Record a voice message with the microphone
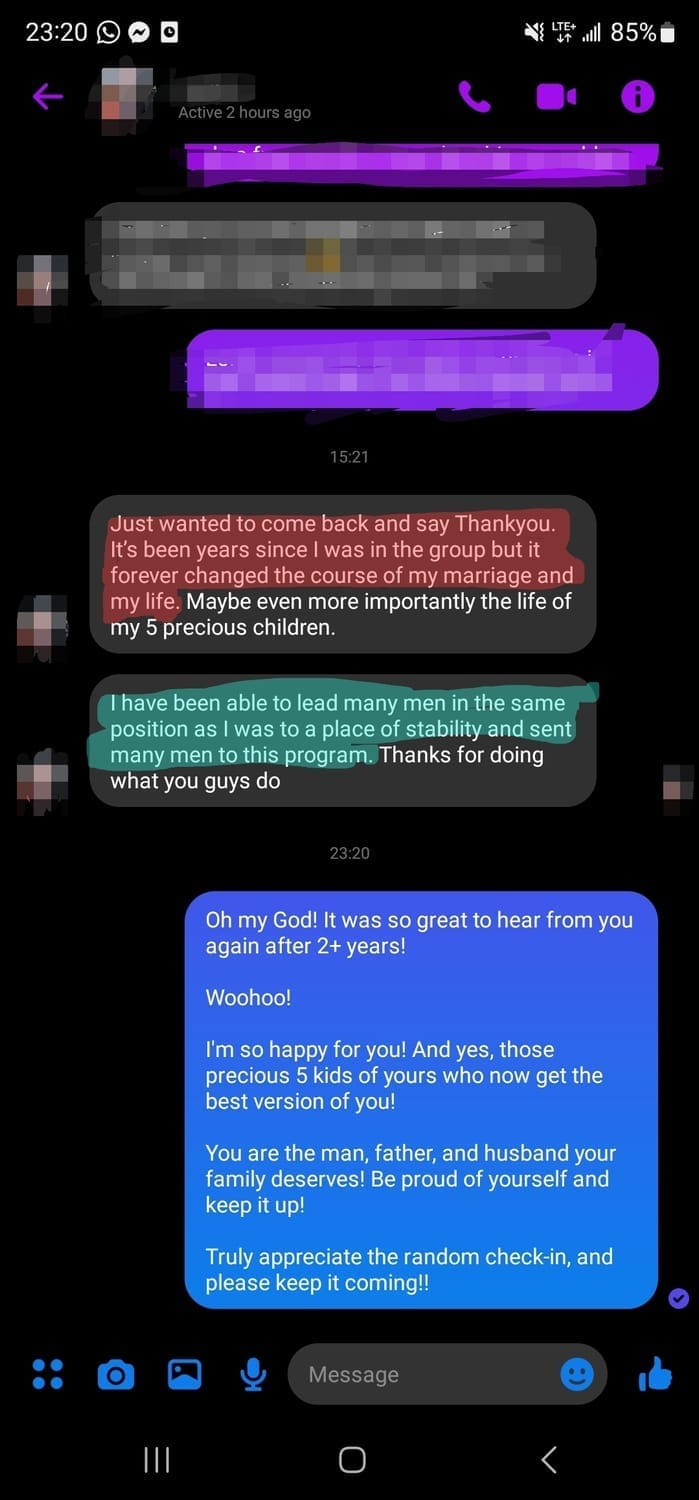Image resolution: width=699 pixels, height=1500 pixels. (253, 1375)
